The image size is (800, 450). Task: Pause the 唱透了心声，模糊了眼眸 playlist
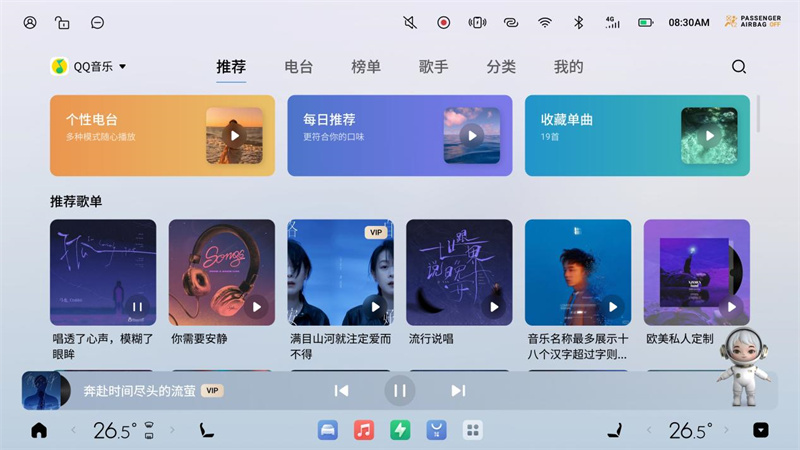click(138, 307)
